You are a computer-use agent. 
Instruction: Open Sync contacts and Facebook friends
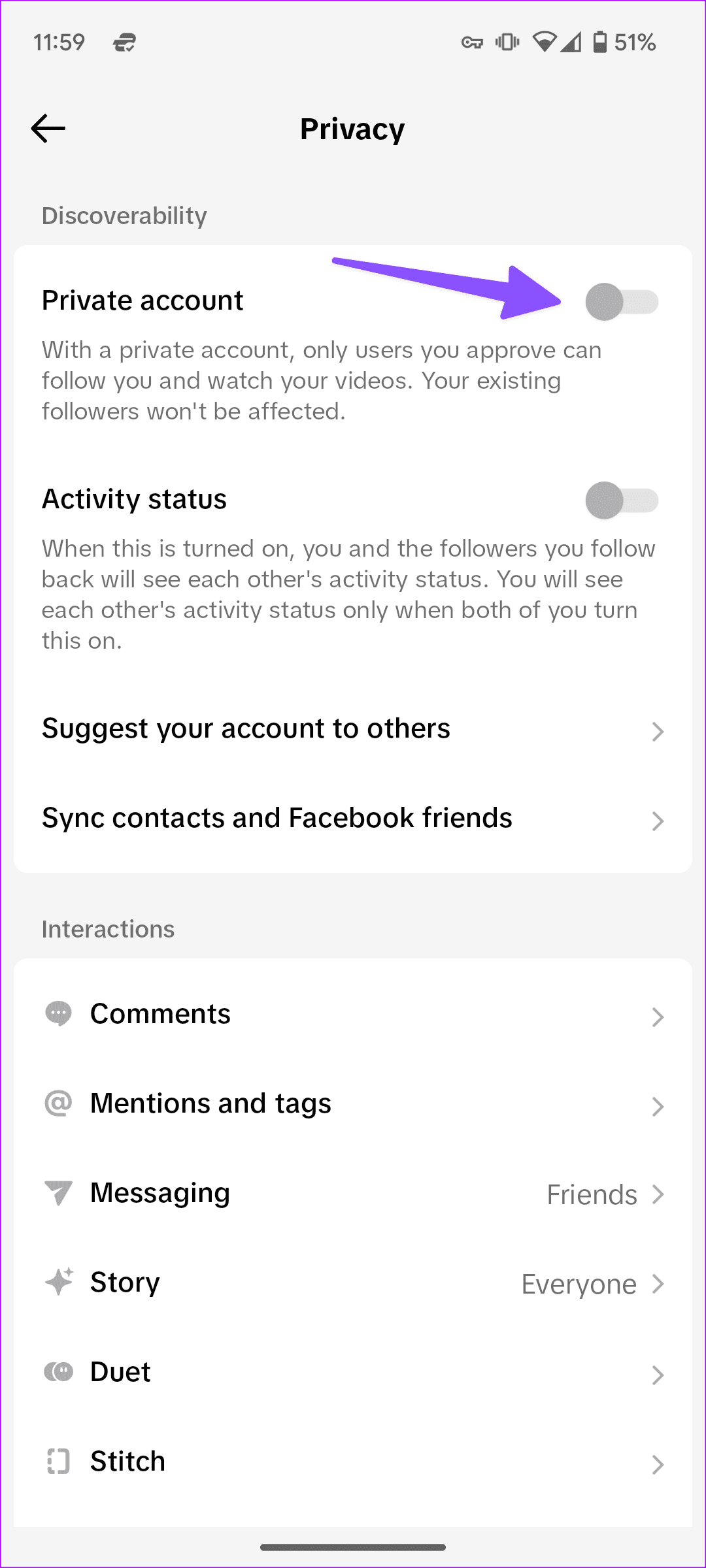coord(353,819)
